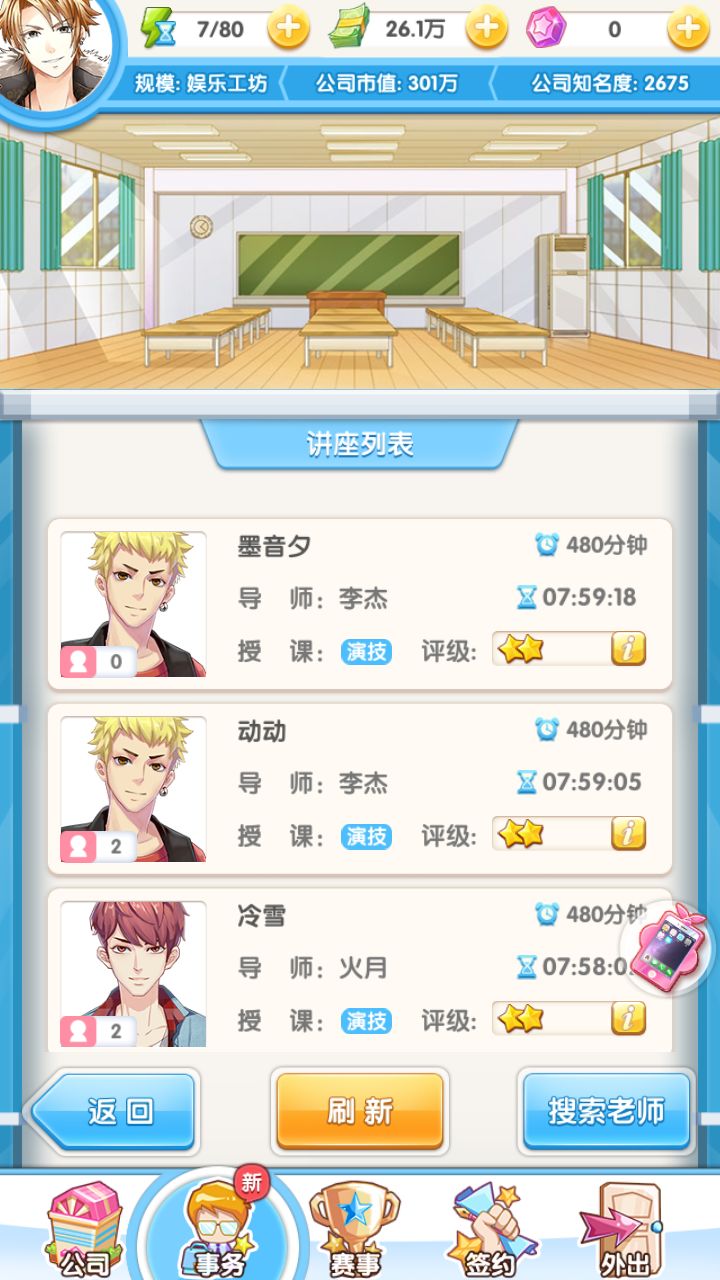720x1280 pixels.
Task: Switch to the 赛事 tab
Action: [x=352, y=1230]
